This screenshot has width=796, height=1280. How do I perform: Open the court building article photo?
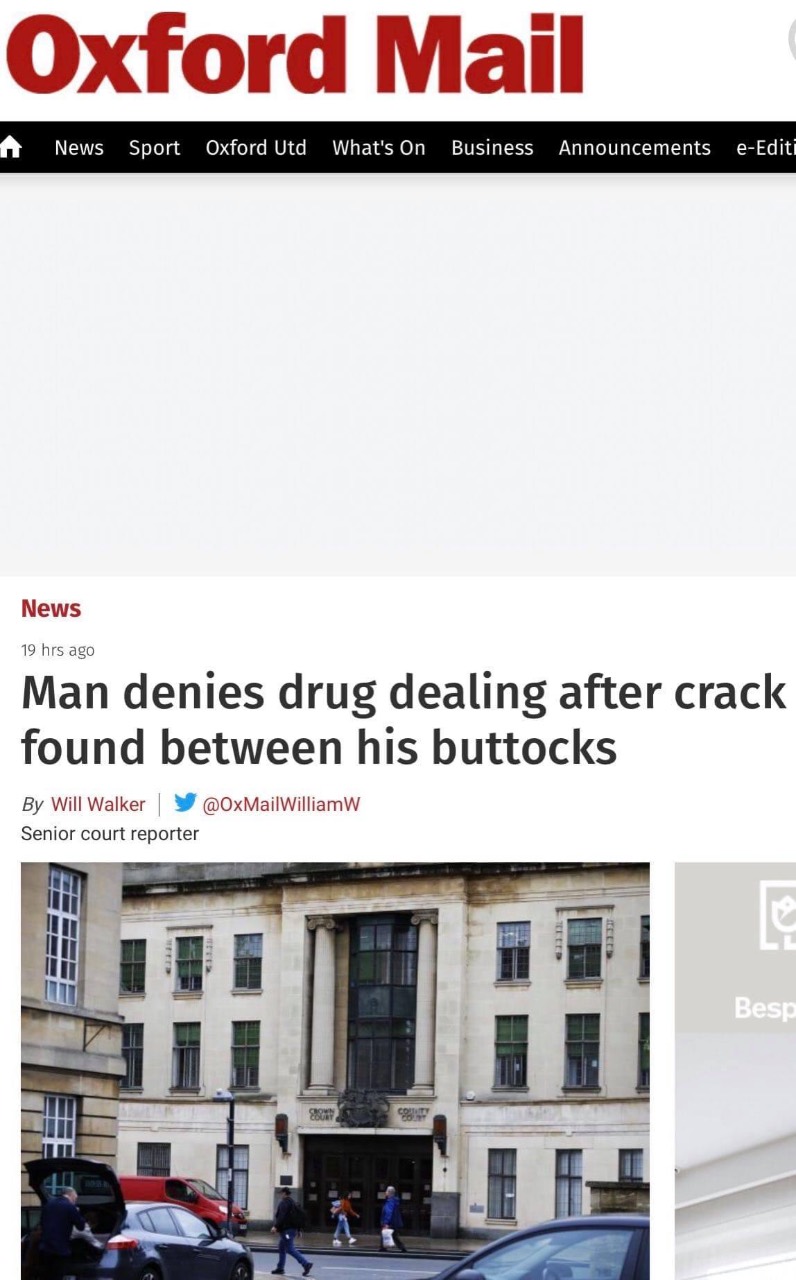pos(335,1071)
